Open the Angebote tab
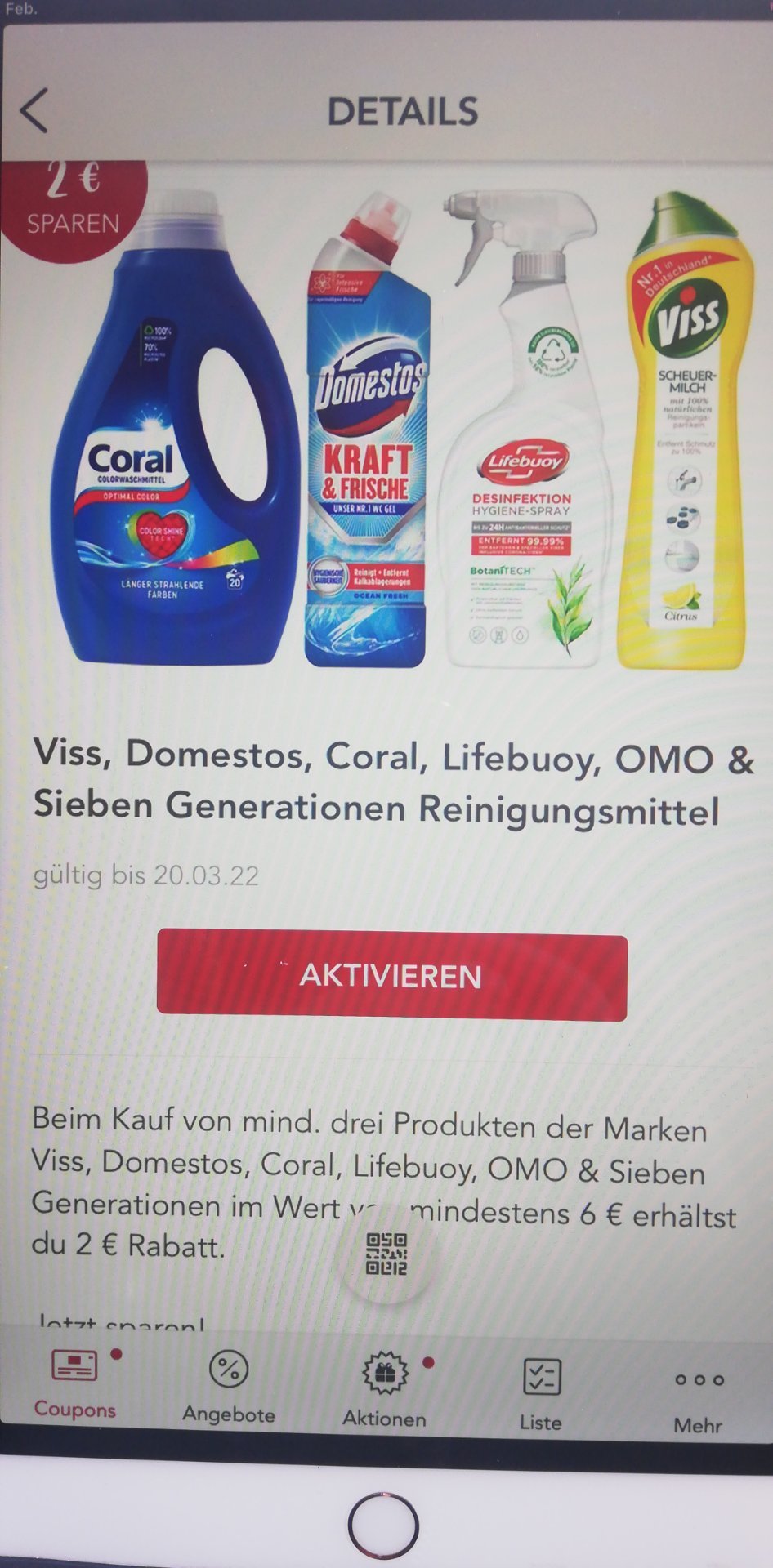This screenshot has height=1568, width=773. click(x=229, y=1388)
